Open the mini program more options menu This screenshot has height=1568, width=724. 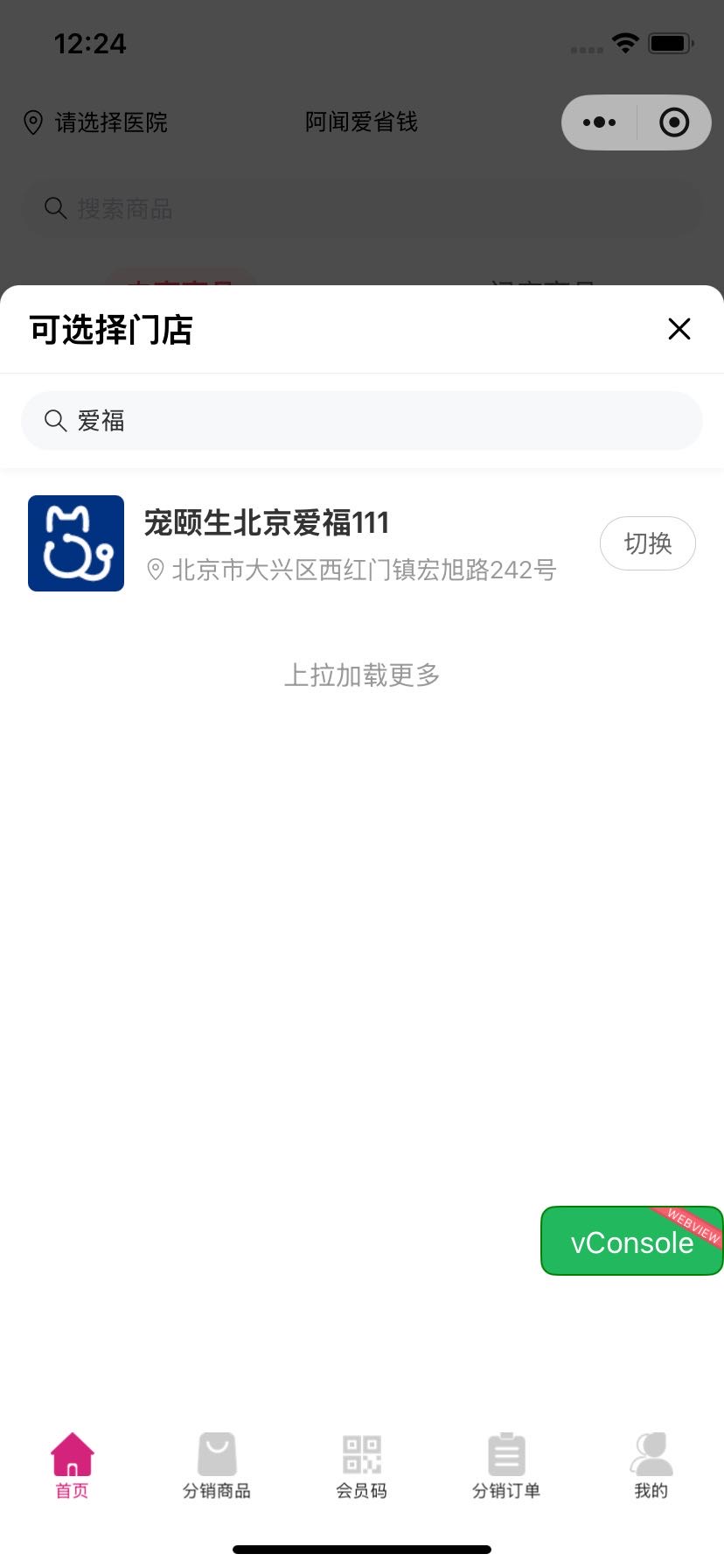pos(599,122)
